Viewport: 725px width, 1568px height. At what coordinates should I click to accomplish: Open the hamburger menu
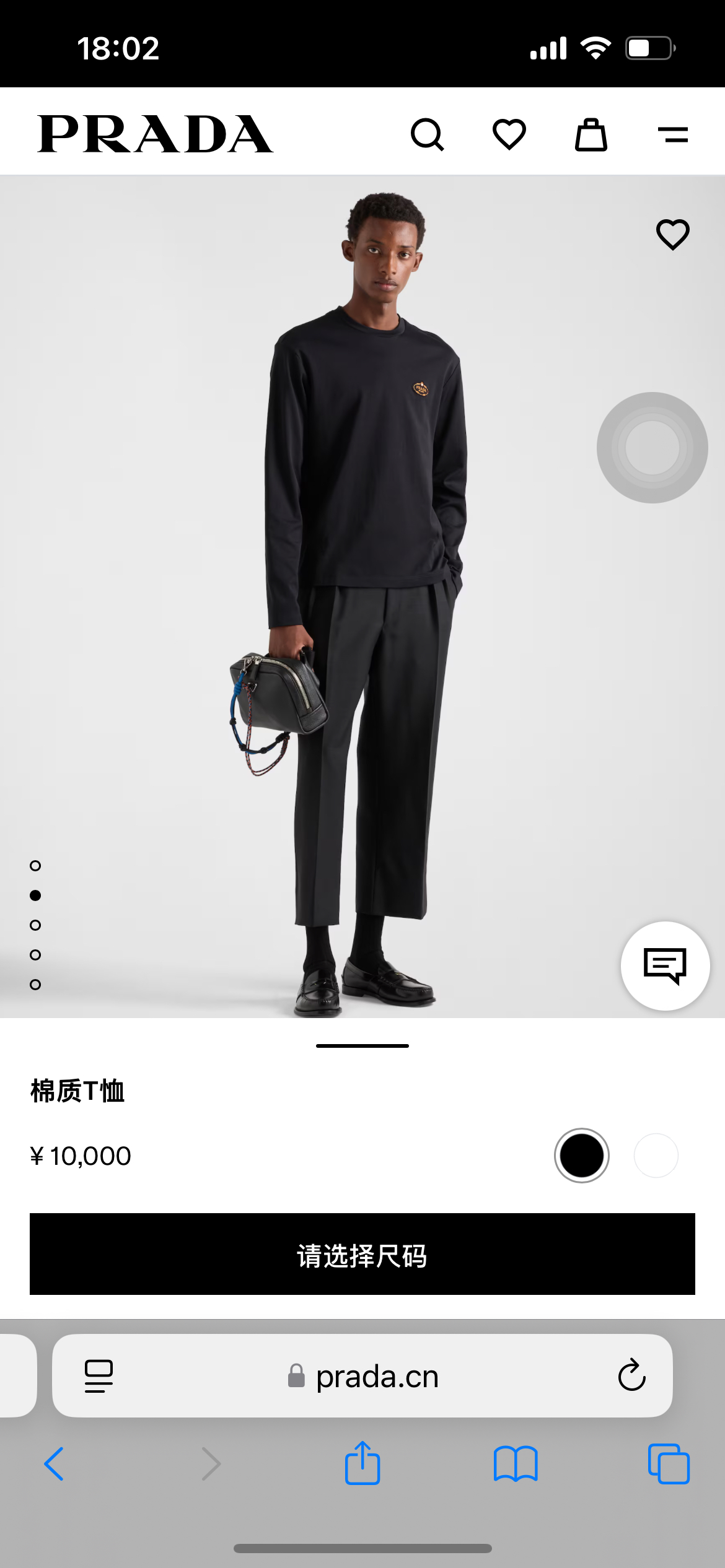click(673, 134)
